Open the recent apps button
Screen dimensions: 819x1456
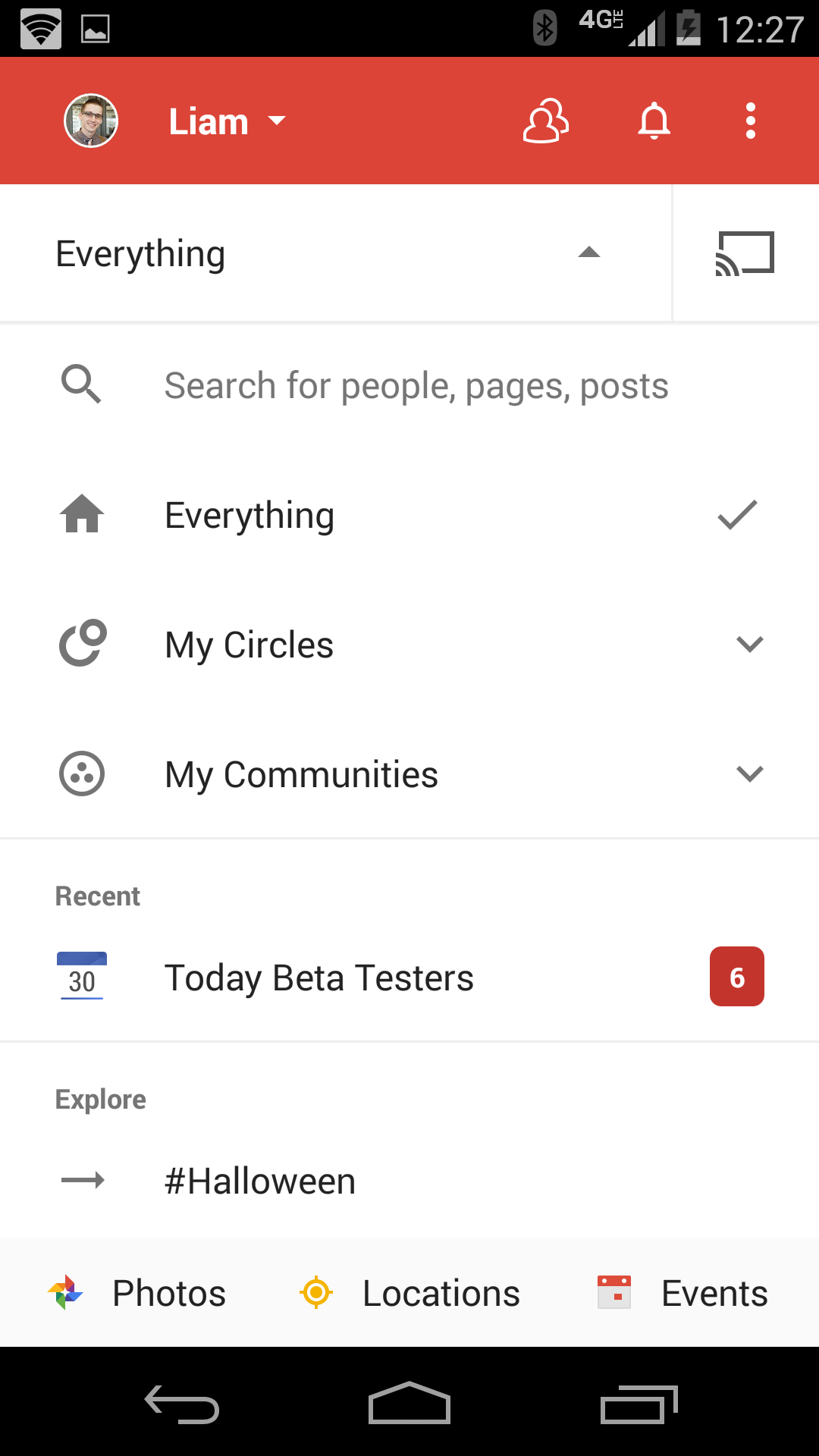tap(639, 1404)
